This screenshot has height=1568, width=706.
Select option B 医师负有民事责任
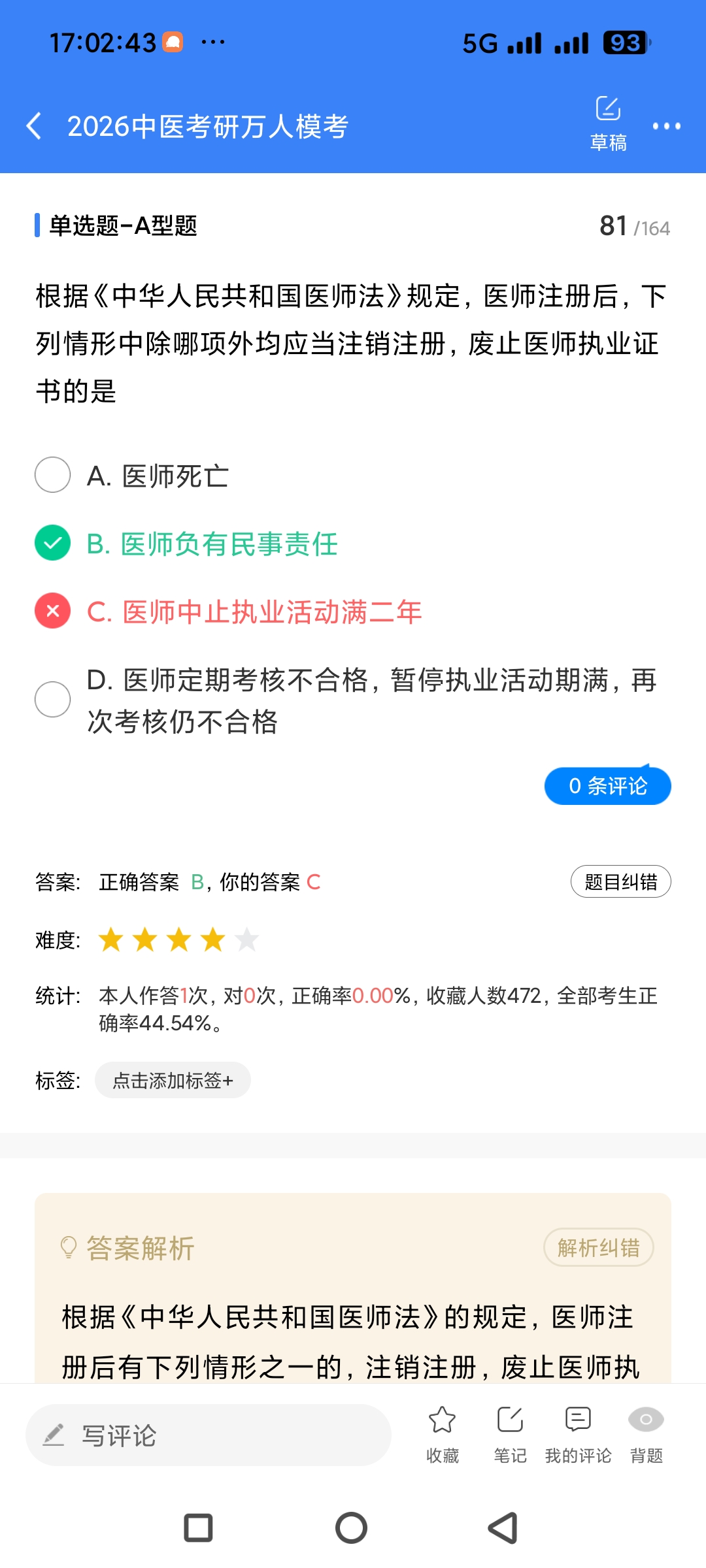point(53,543)
